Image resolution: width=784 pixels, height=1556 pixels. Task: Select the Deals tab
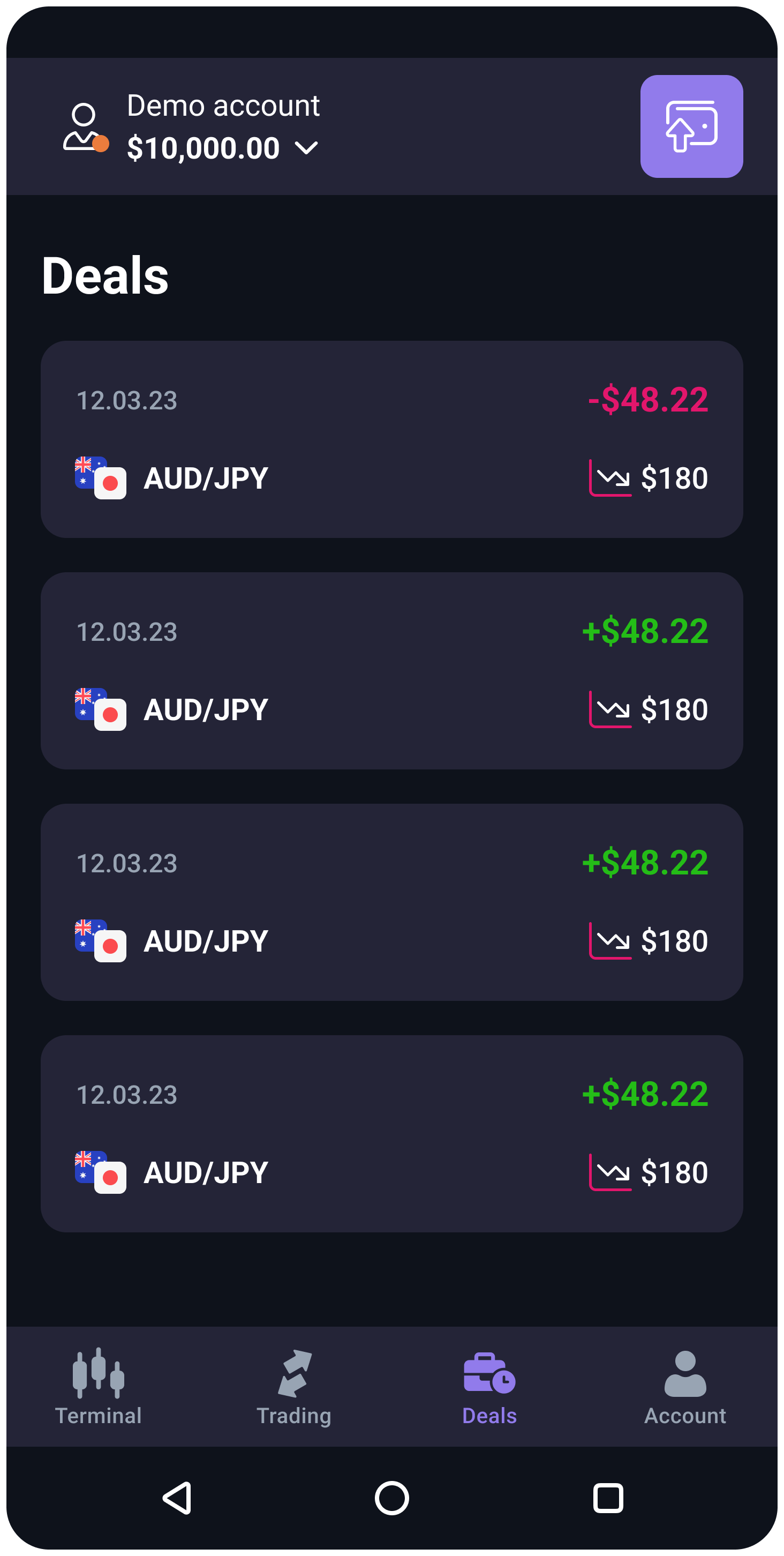[489, 1387]
